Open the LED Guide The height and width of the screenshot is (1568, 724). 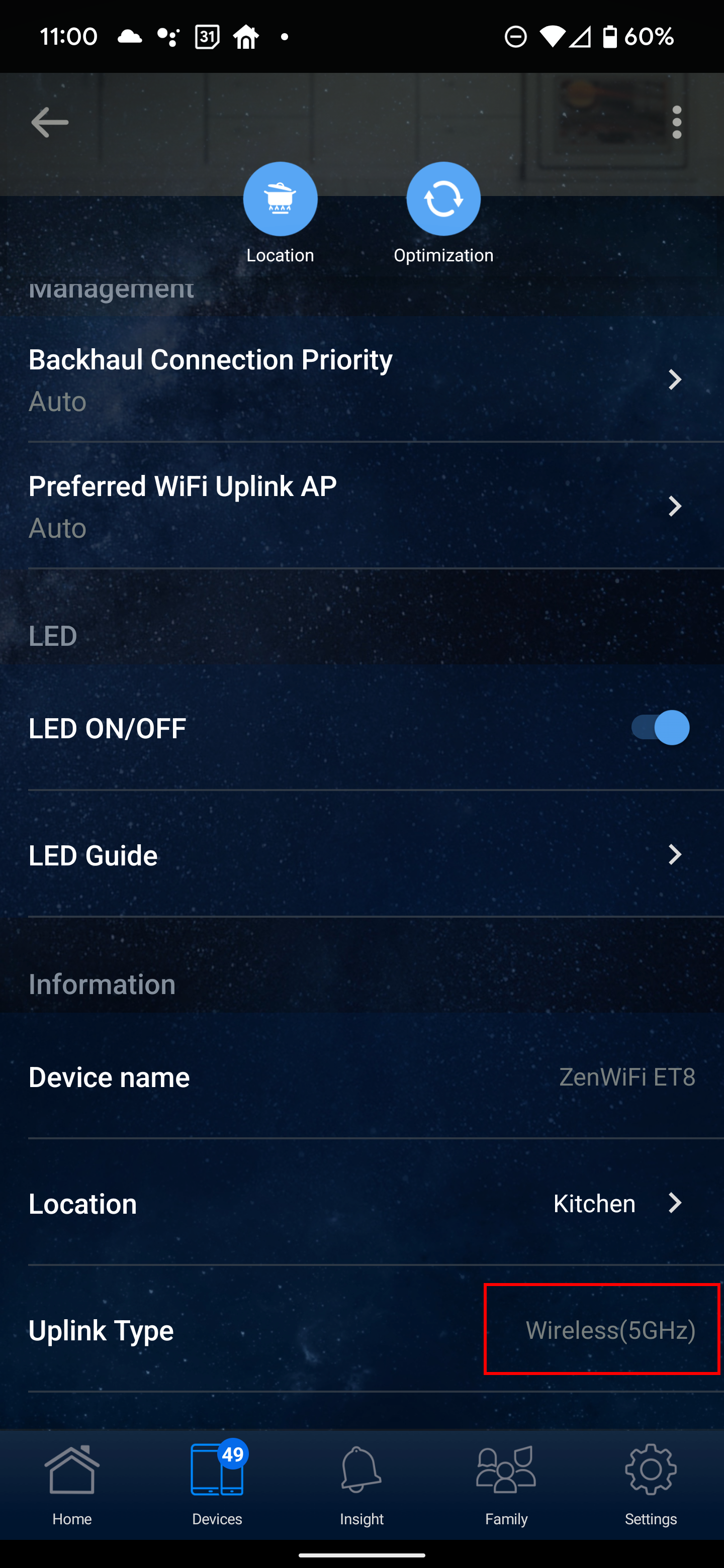[x=361, y=854]
